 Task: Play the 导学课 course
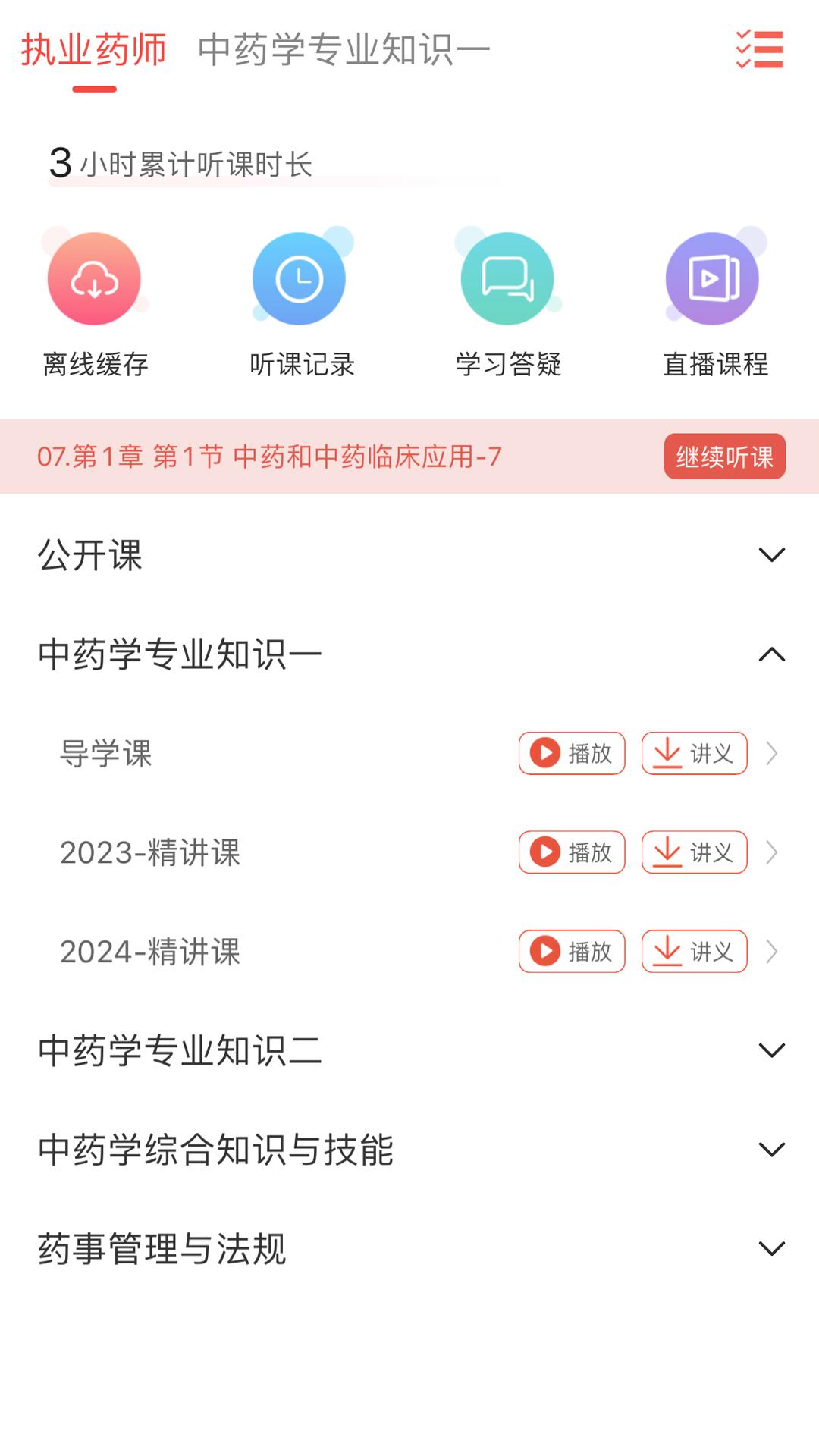click(570, 753)
